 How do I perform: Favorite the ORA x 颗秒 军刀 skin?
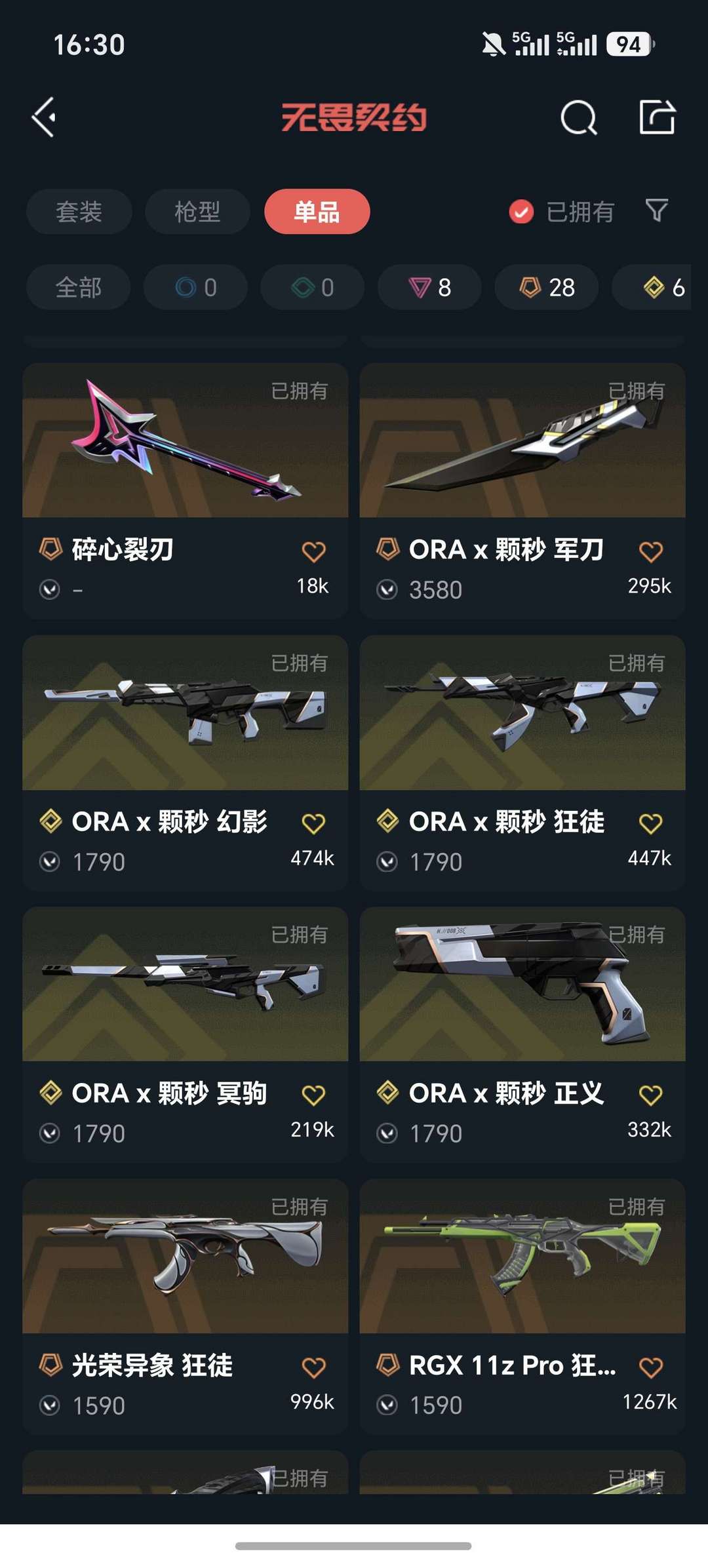pyautogui.click(x=650, y=552)
